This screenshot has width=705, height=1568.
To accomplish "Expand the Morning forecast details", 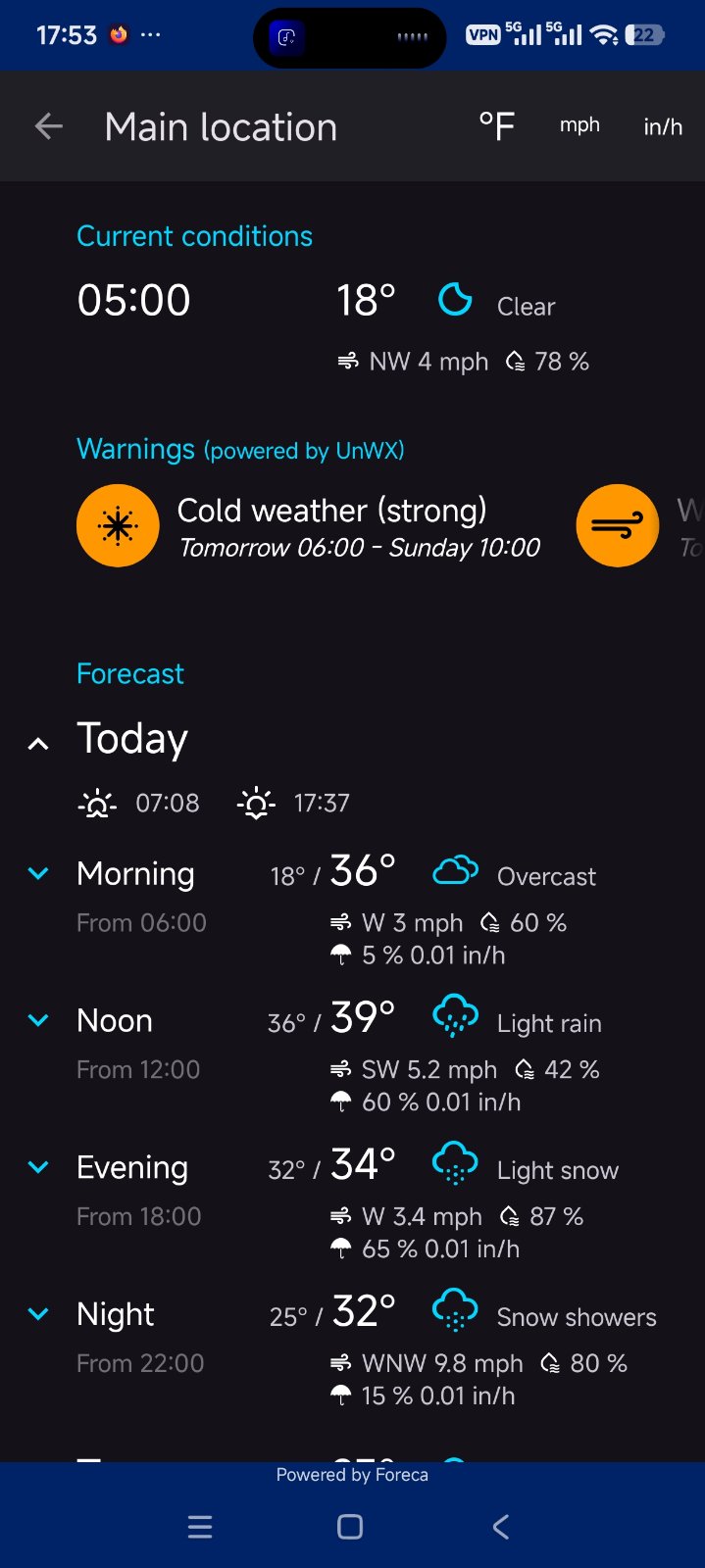I will [x=38, y=873].
